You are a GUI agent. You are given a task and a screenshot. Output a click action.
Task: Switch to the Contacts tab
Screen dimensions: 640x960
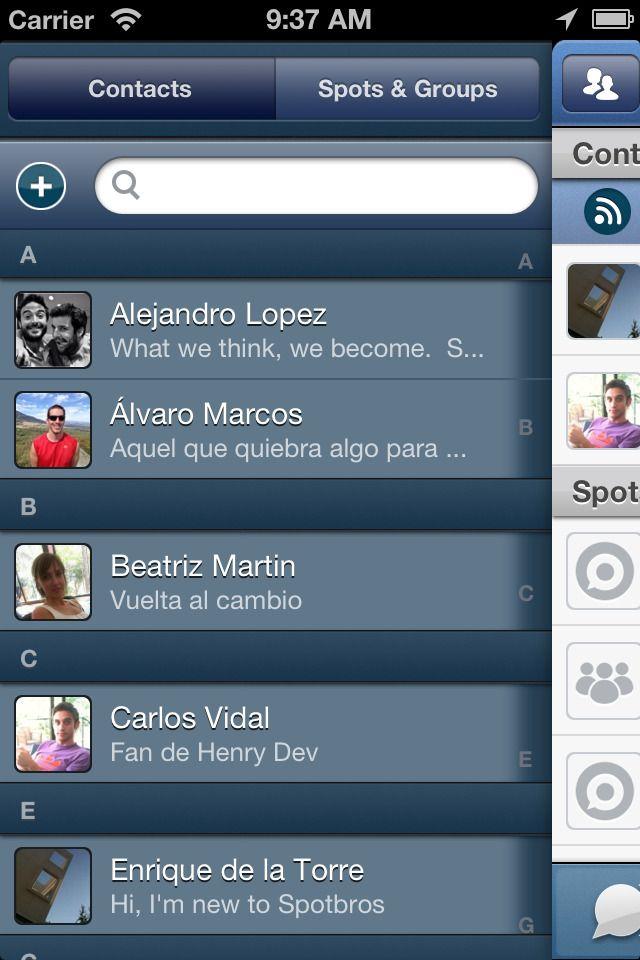140,89
